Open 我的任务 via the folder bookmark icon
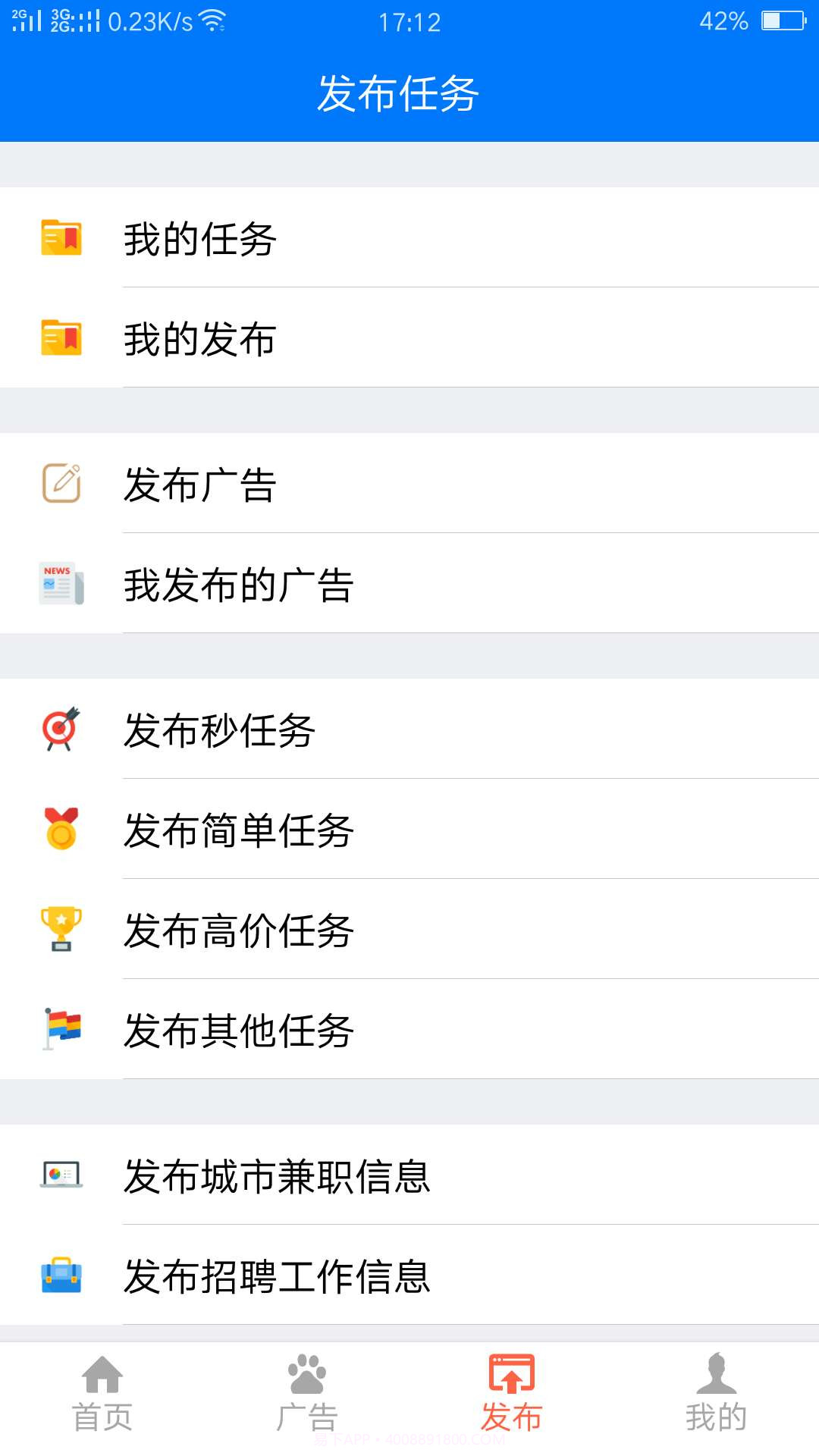Image resolution: width=819 pixels, height=1456 pixels. [x=61, y=239]
